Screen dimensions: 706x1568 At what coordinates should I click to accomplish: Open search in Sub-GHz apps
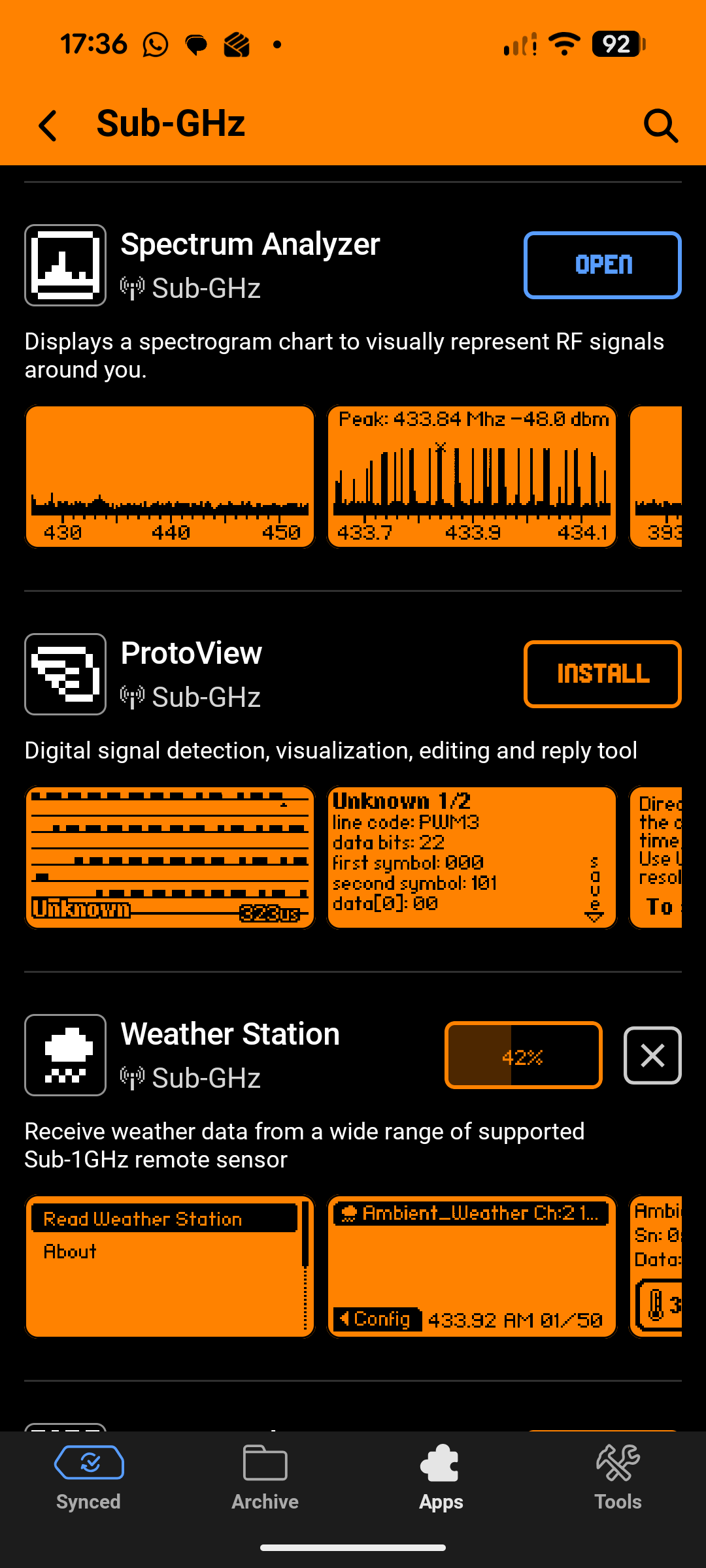point(660,125)
